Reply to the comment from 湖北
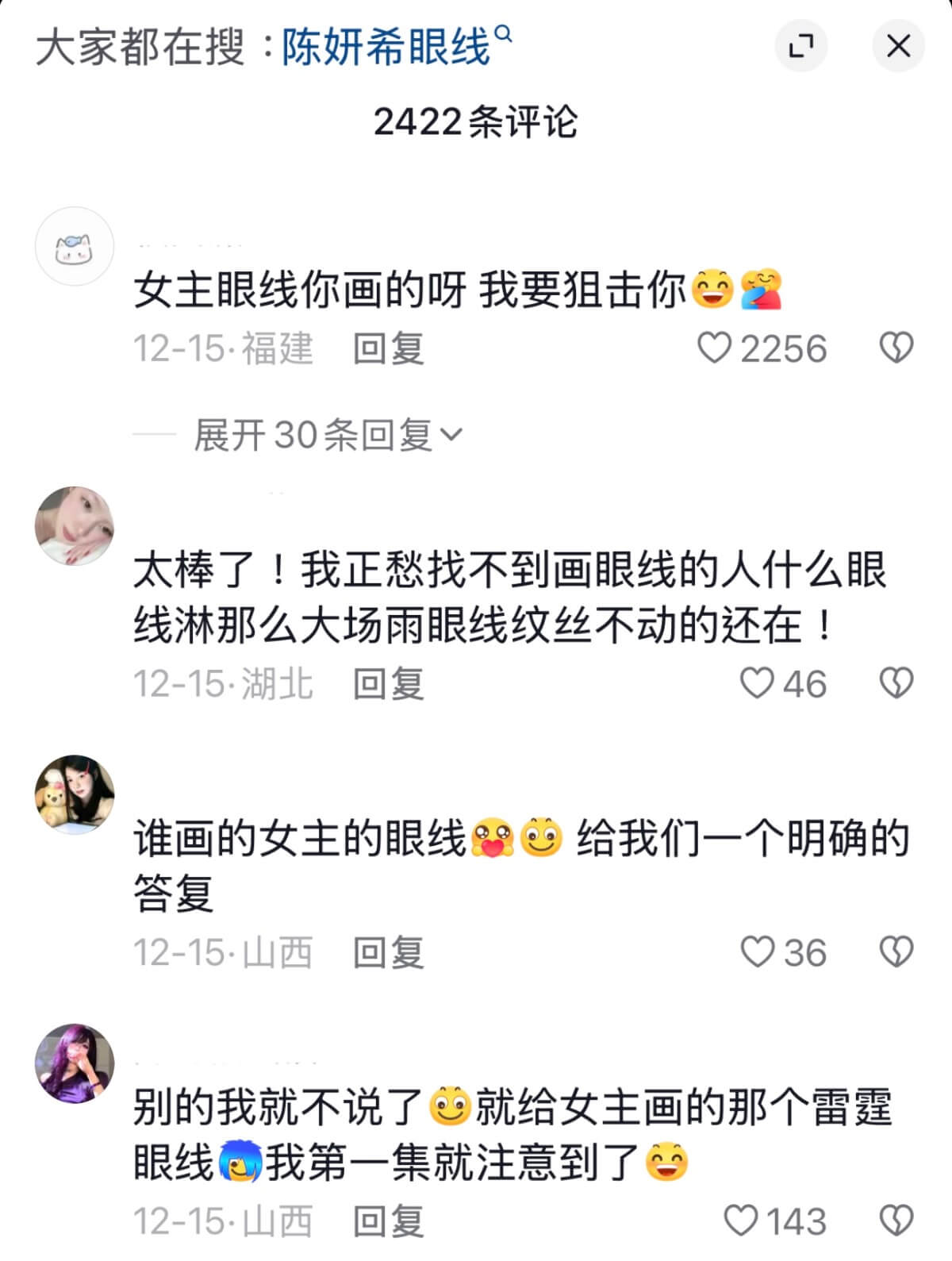Viewport: 952px width, 1261px height. pos(388,684)
